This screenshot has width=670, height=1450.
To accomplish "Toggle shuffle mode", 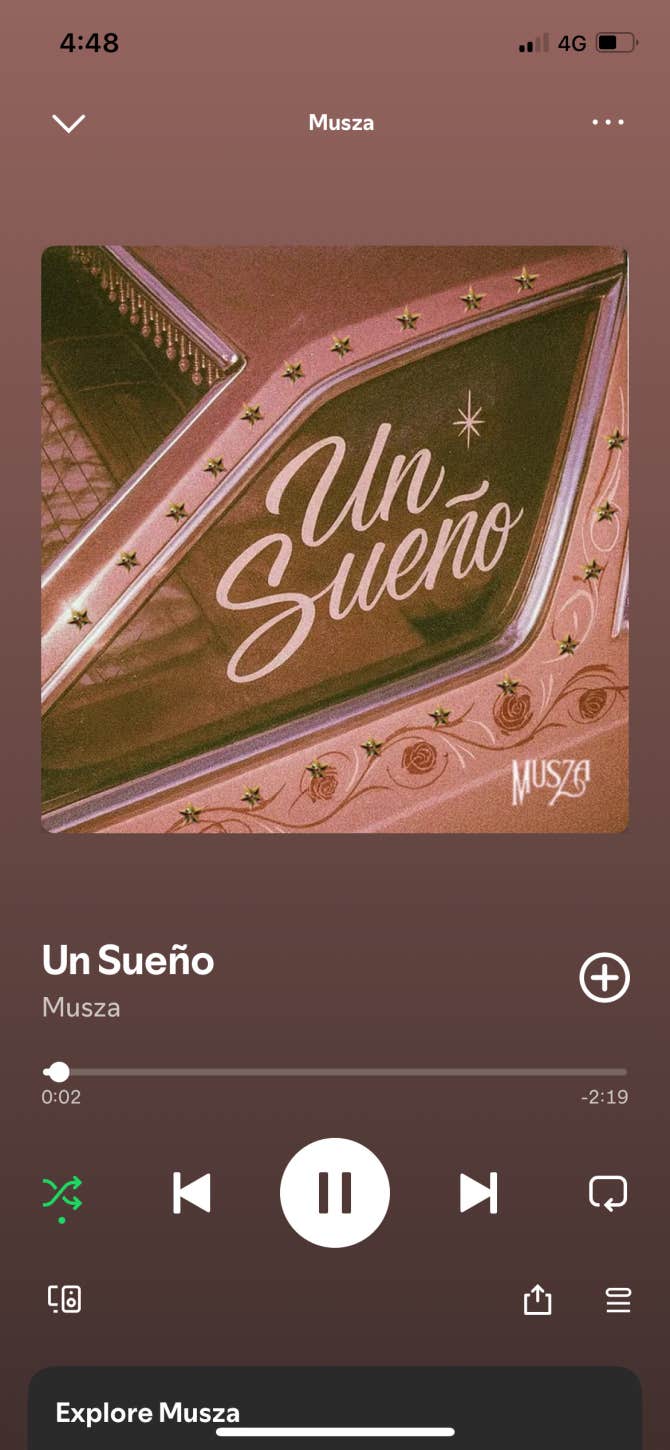I will tap(62, 1193).
